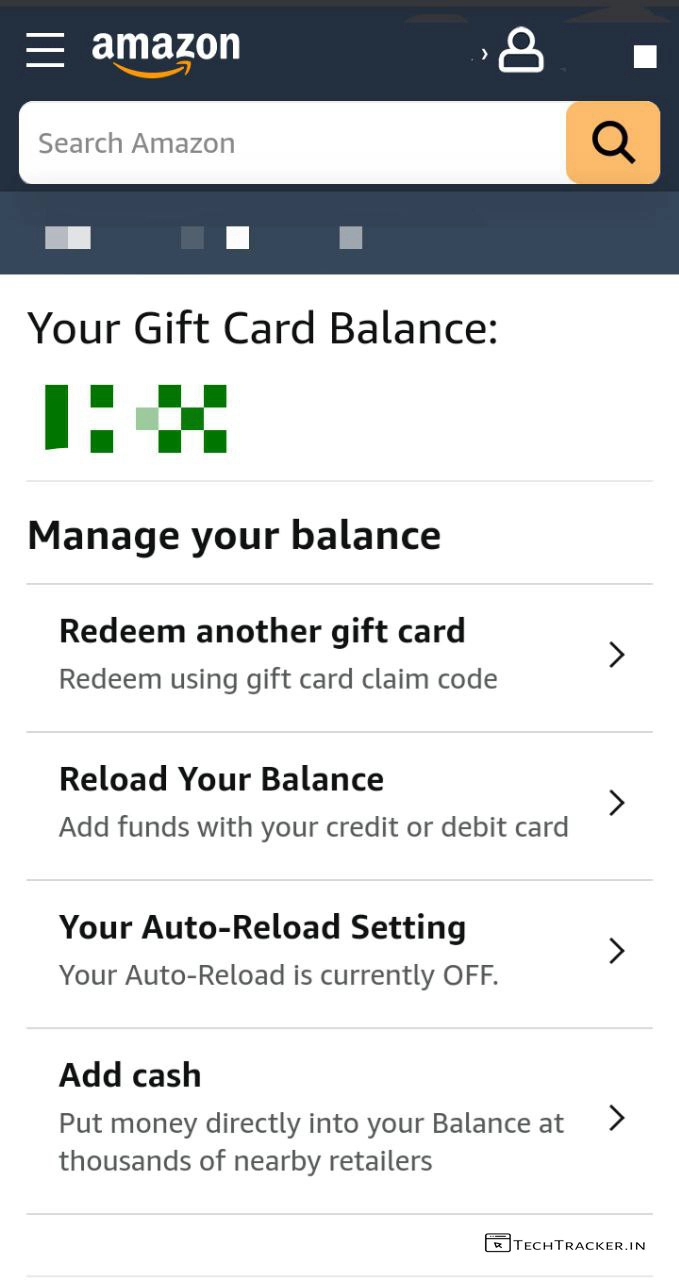Open the hamburger navigation menu
This screenshot has width=679, height=1280.
tap(45, 50)
